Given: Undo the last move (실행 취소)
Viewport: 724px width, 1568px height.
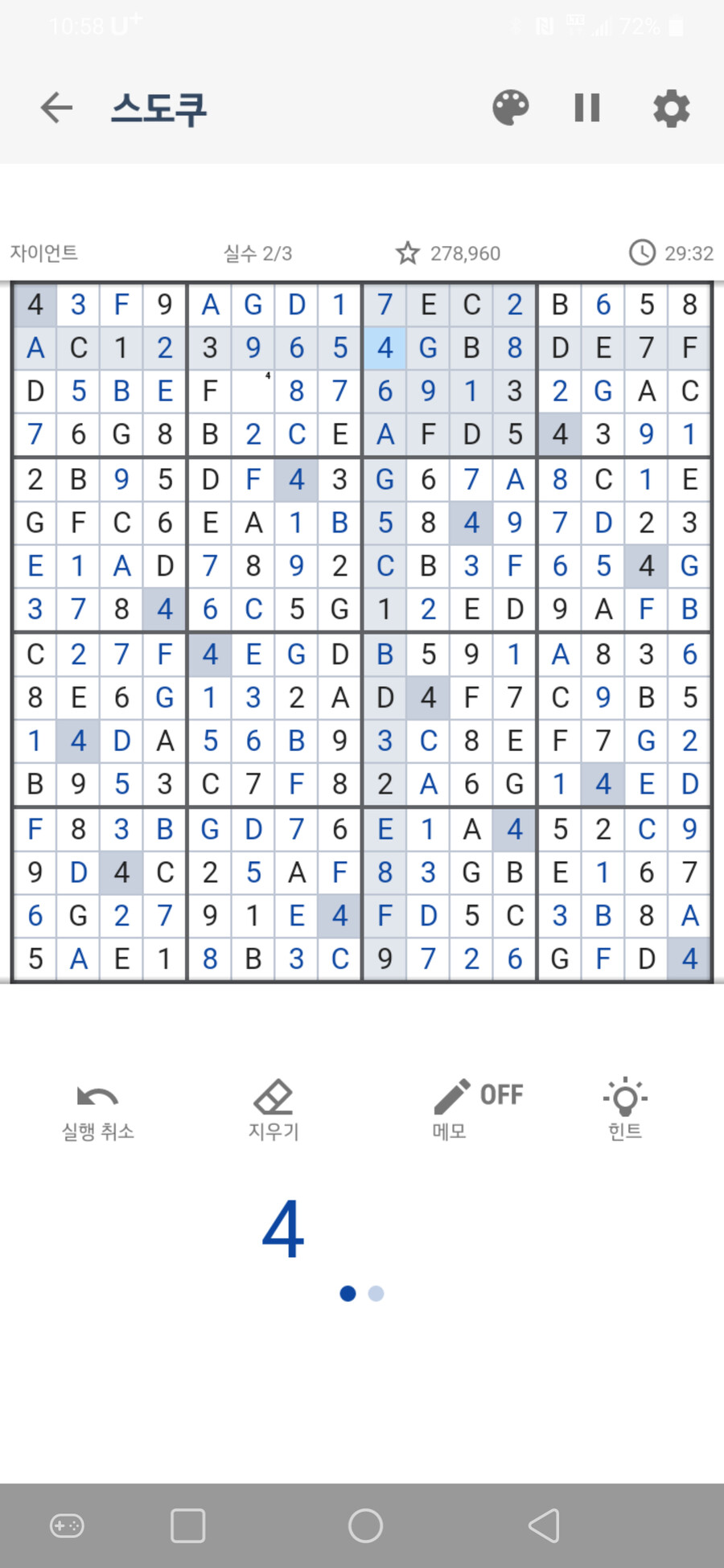Looking at the screenshot, I should pyautogui.click(x=97, y=1110).
